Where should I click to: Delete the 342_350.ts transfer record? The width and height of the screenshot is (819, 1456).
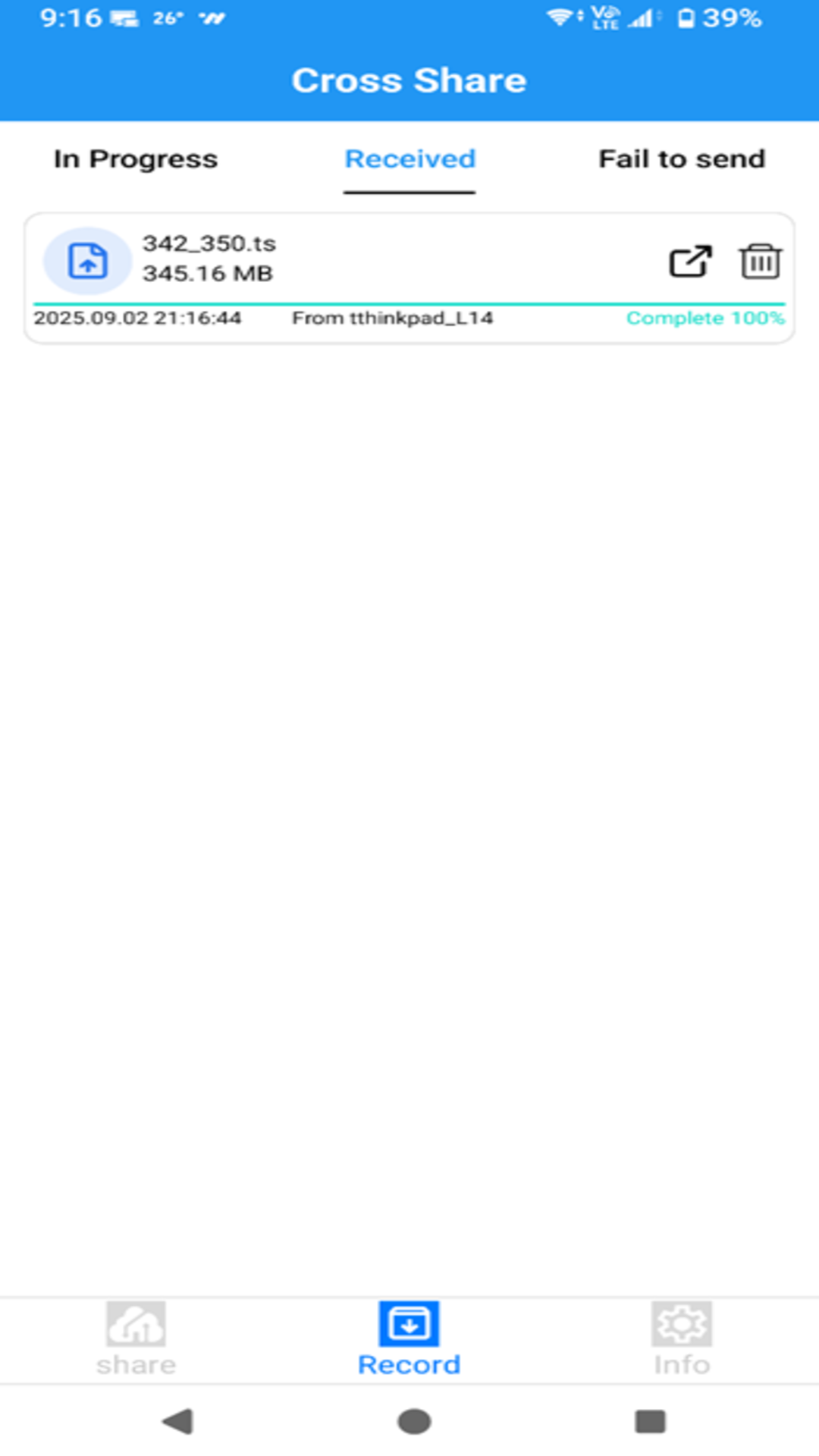760,262
